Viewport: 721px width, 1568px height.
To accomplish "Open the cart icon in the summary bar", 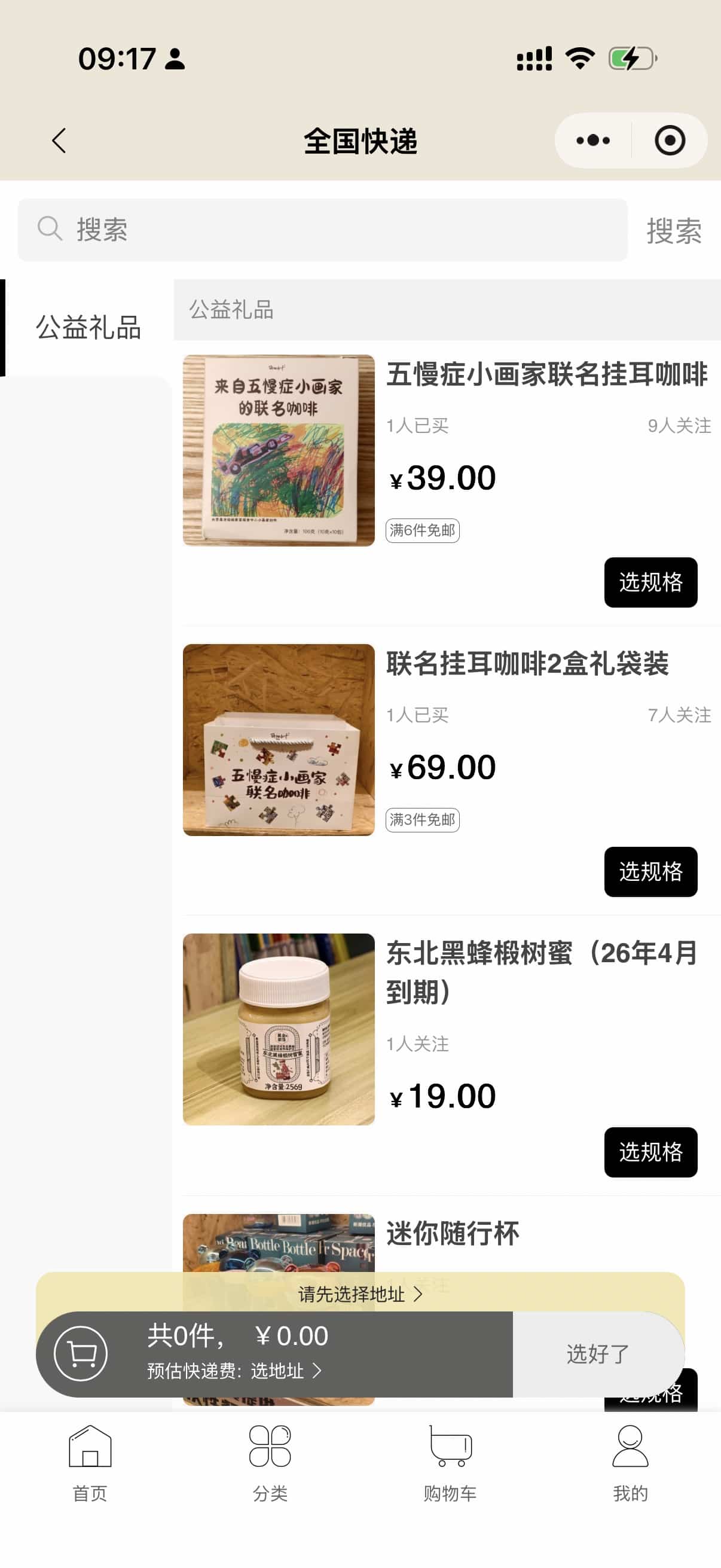I will click(81, 1354).
